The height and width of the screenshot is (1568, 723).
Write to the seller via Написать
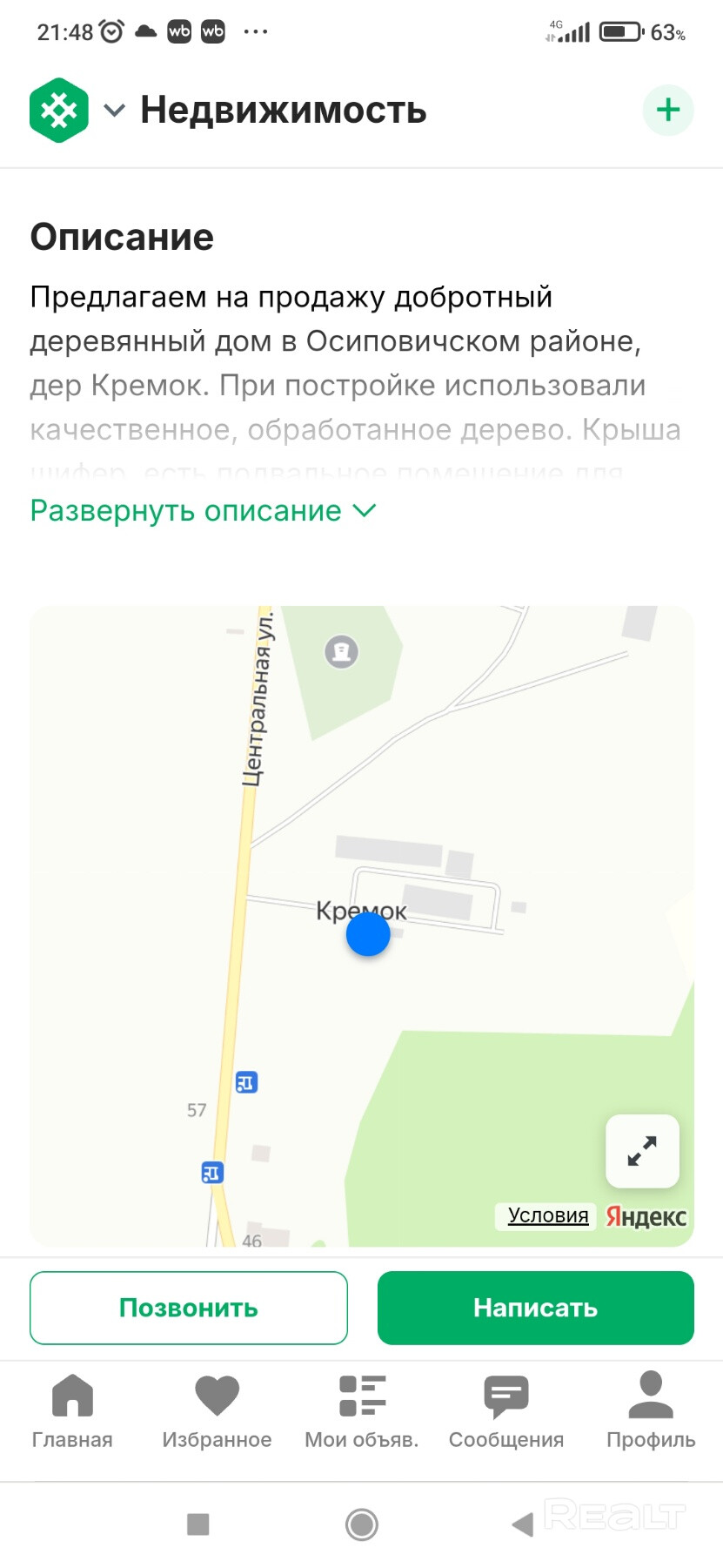(535, 1308)
